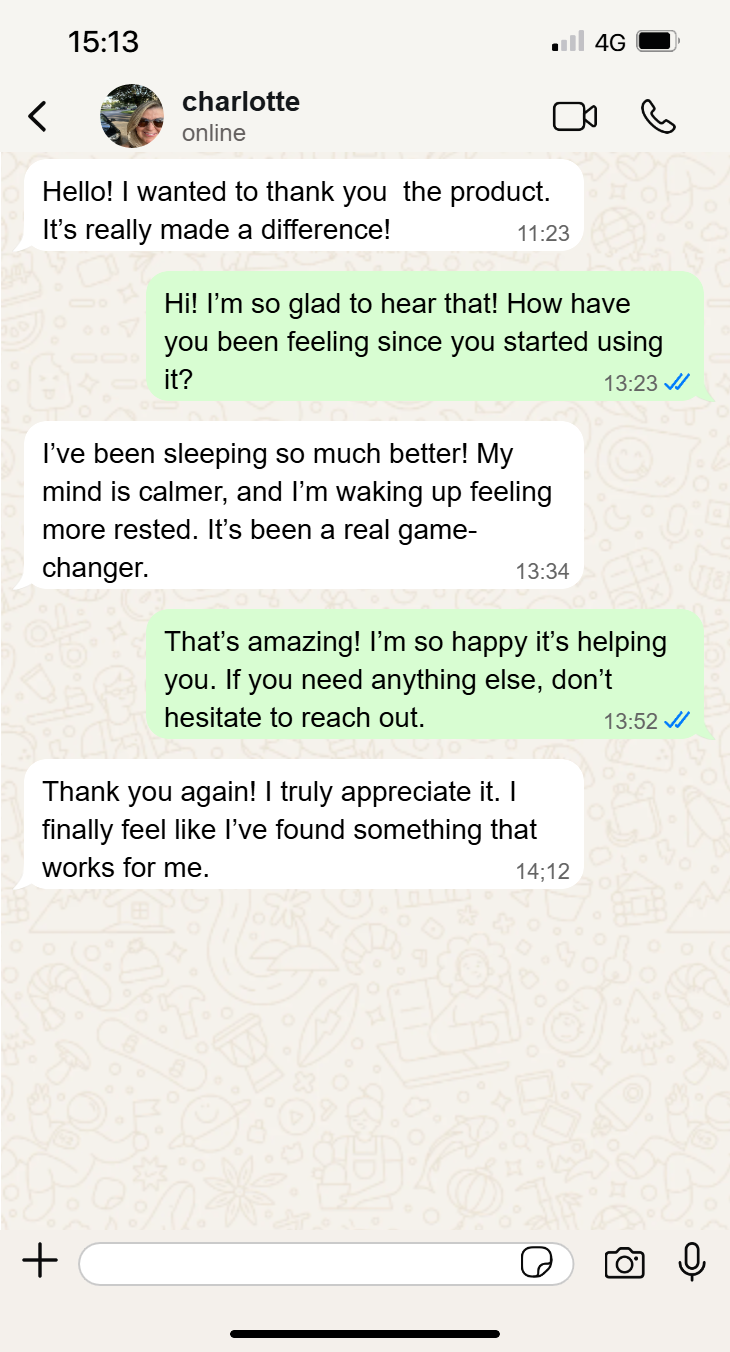Open the plus attachment menu
Image resolution: width=730 pixels, height=1352 pixels.
pos(40,1262)
